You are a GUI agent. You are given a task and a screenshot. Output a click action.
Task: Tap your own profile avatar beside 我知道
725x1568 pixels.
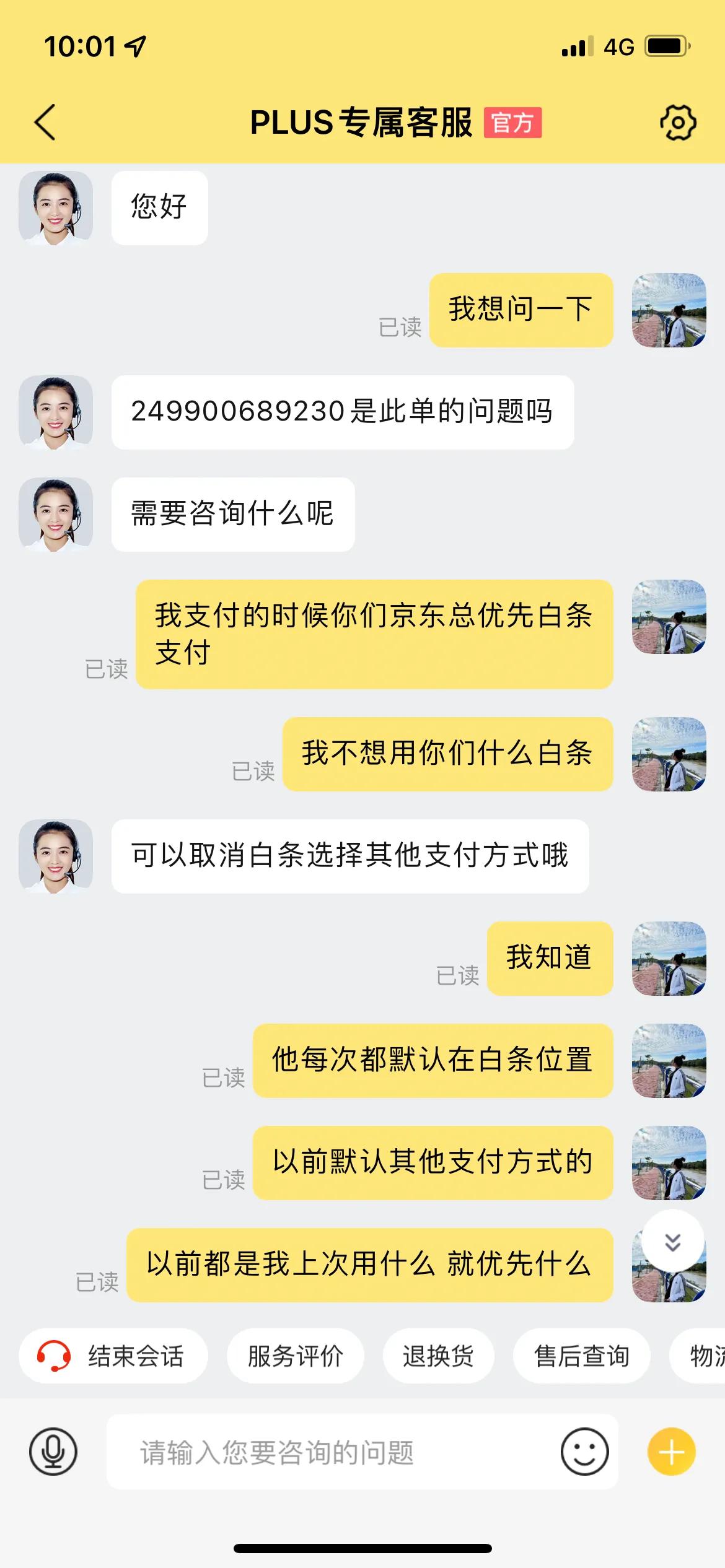(x=670, y=959)
